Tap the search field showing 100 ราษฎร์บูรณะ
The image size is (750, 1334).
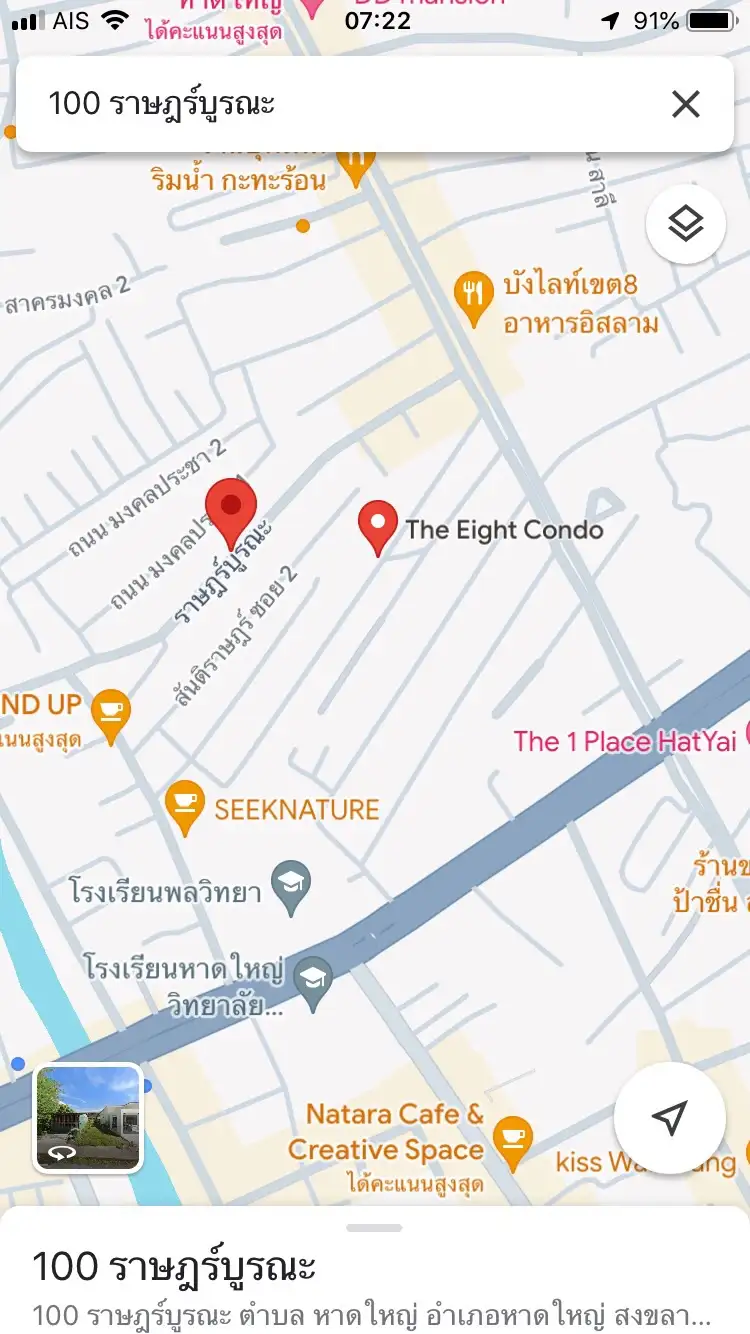340,104
